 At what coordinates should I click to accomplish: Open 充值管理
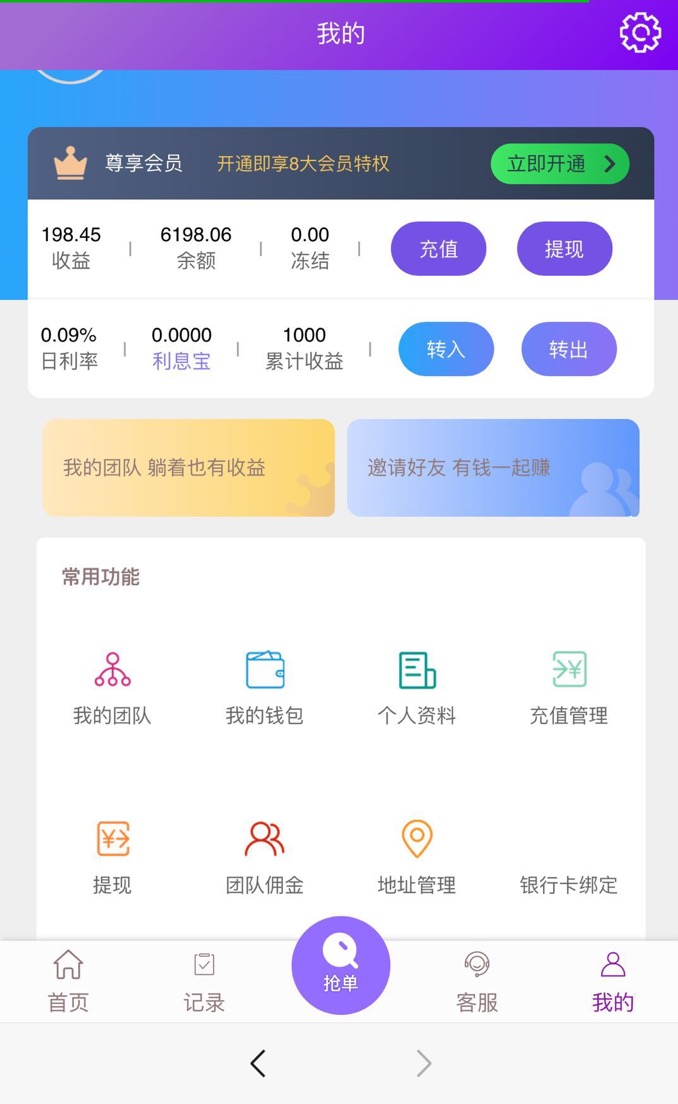coord(568,687)
